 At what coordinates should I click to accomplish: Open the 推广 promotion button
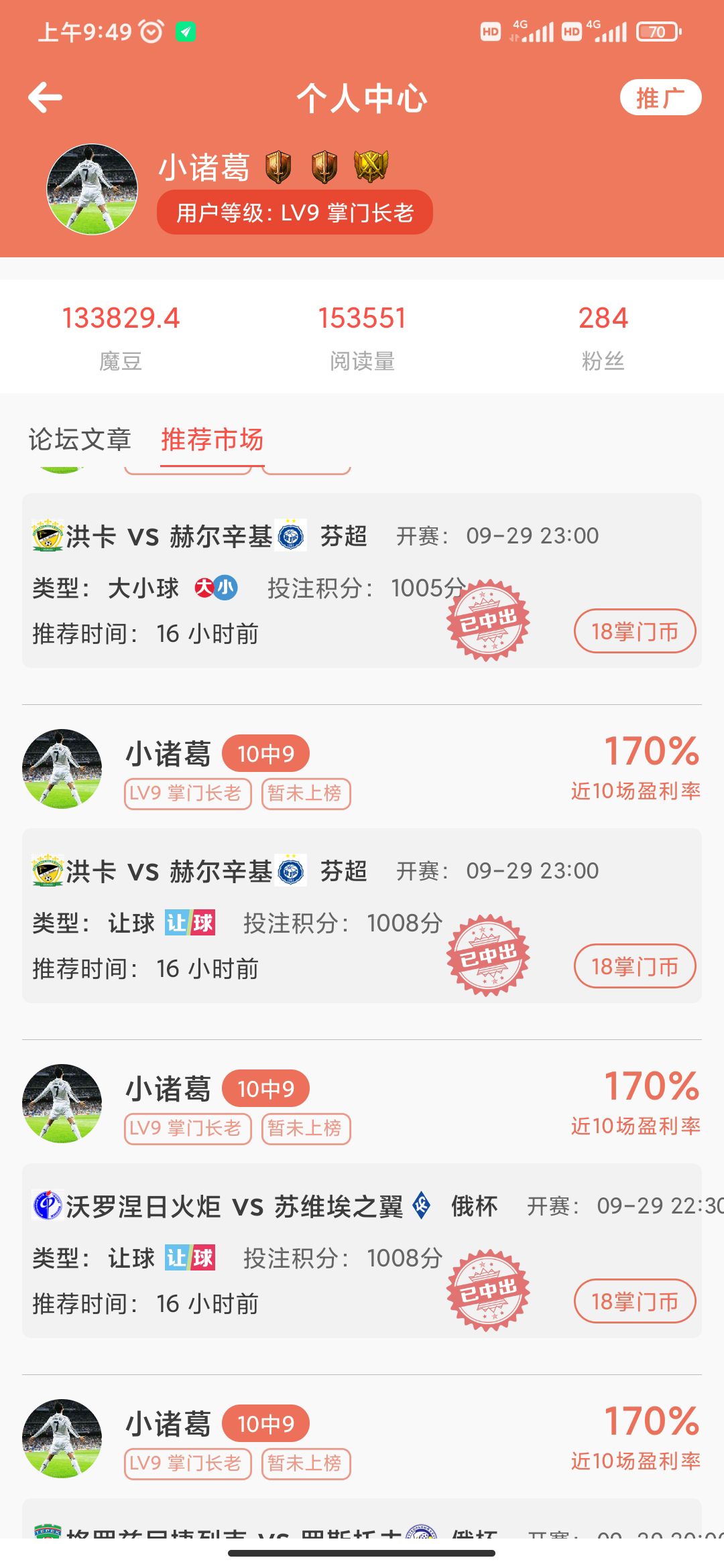pyautogui.click(x=660, y=98)
